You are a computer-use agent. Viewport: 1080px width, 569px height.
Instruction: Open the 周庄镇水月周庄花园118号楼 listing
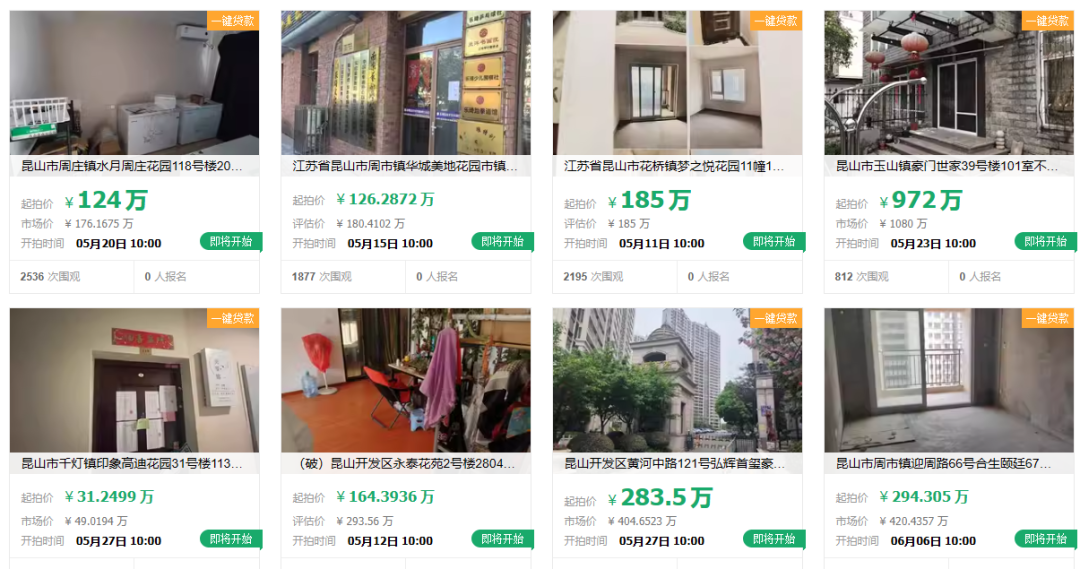[133, 166]
